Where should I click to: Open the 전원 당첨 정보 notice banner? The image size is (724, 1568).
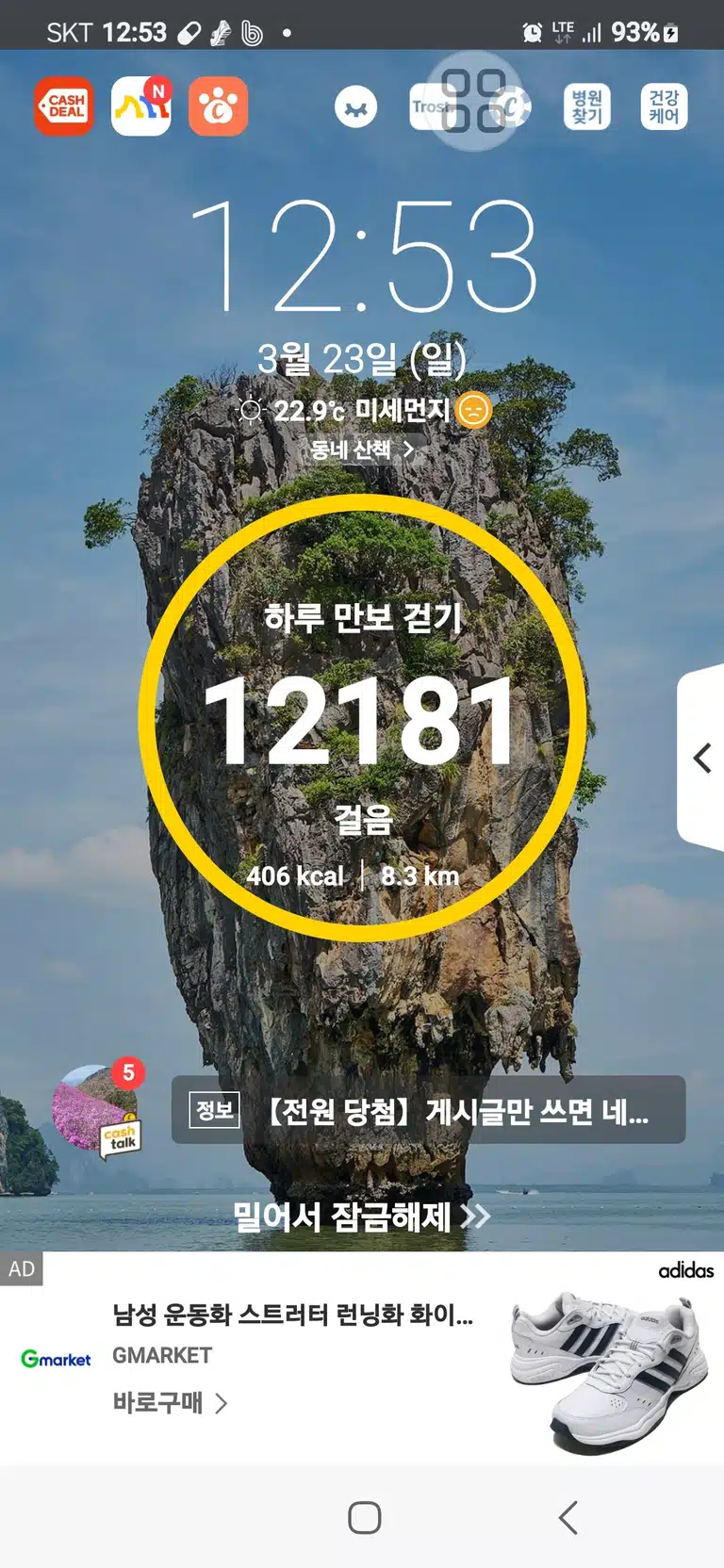click(429, 1110)
